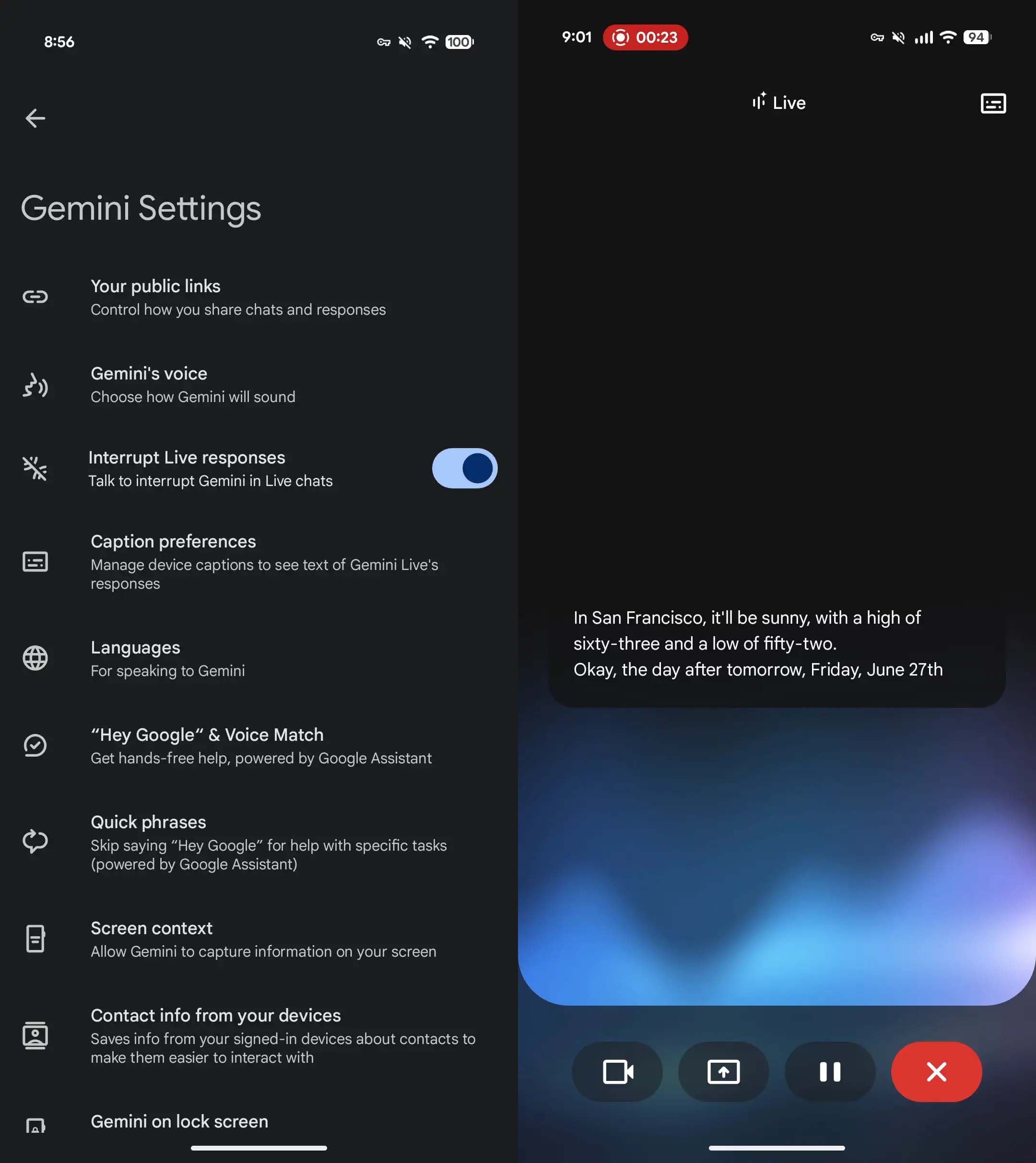Toggle captions in Gemini Live
The width and height of the screenshot is (1036, 1163).
(x=993, y=104)
